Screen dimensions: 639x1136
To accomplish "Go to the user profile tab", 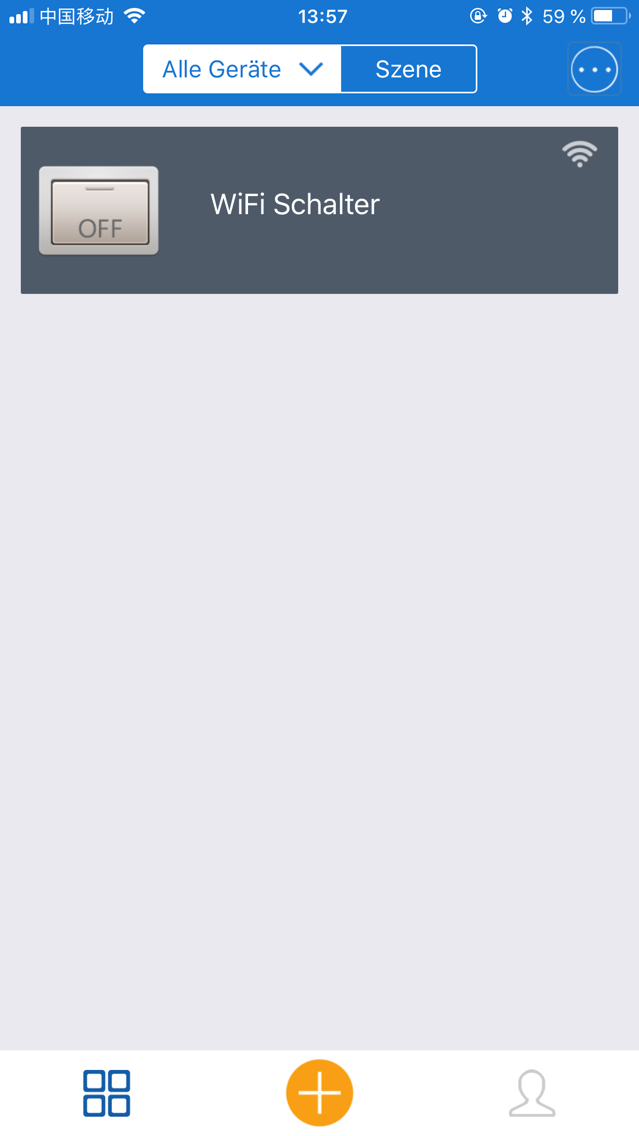I will pos(532,1093).
